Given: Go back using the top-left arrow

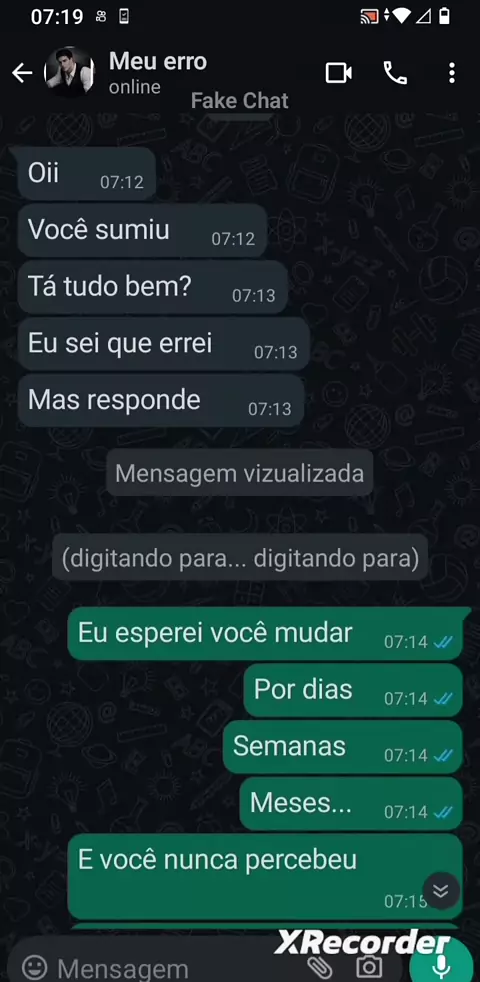Looking at the screenshot, I should (x=22, y=73).
